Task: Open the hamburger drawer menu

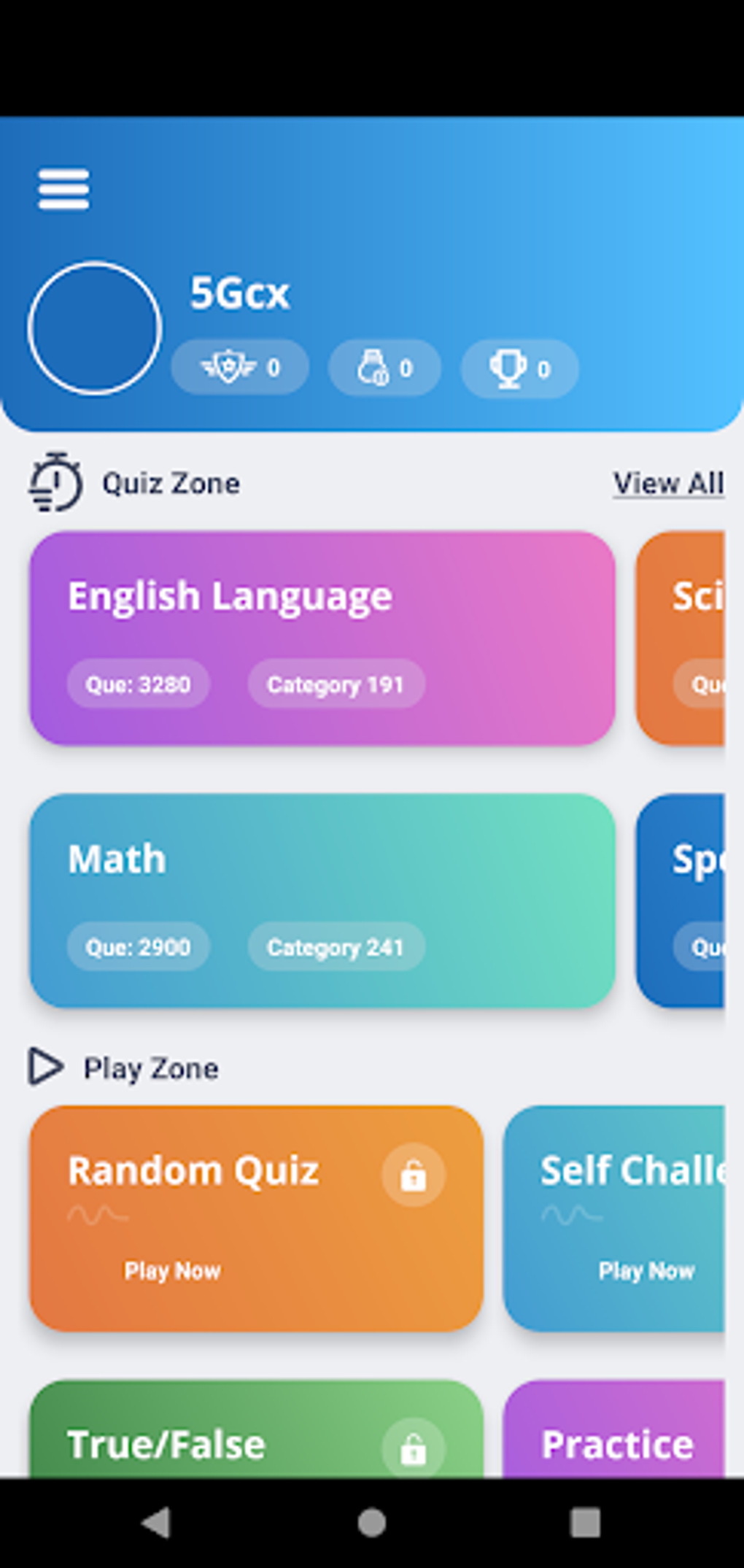Action: (63, 189)
